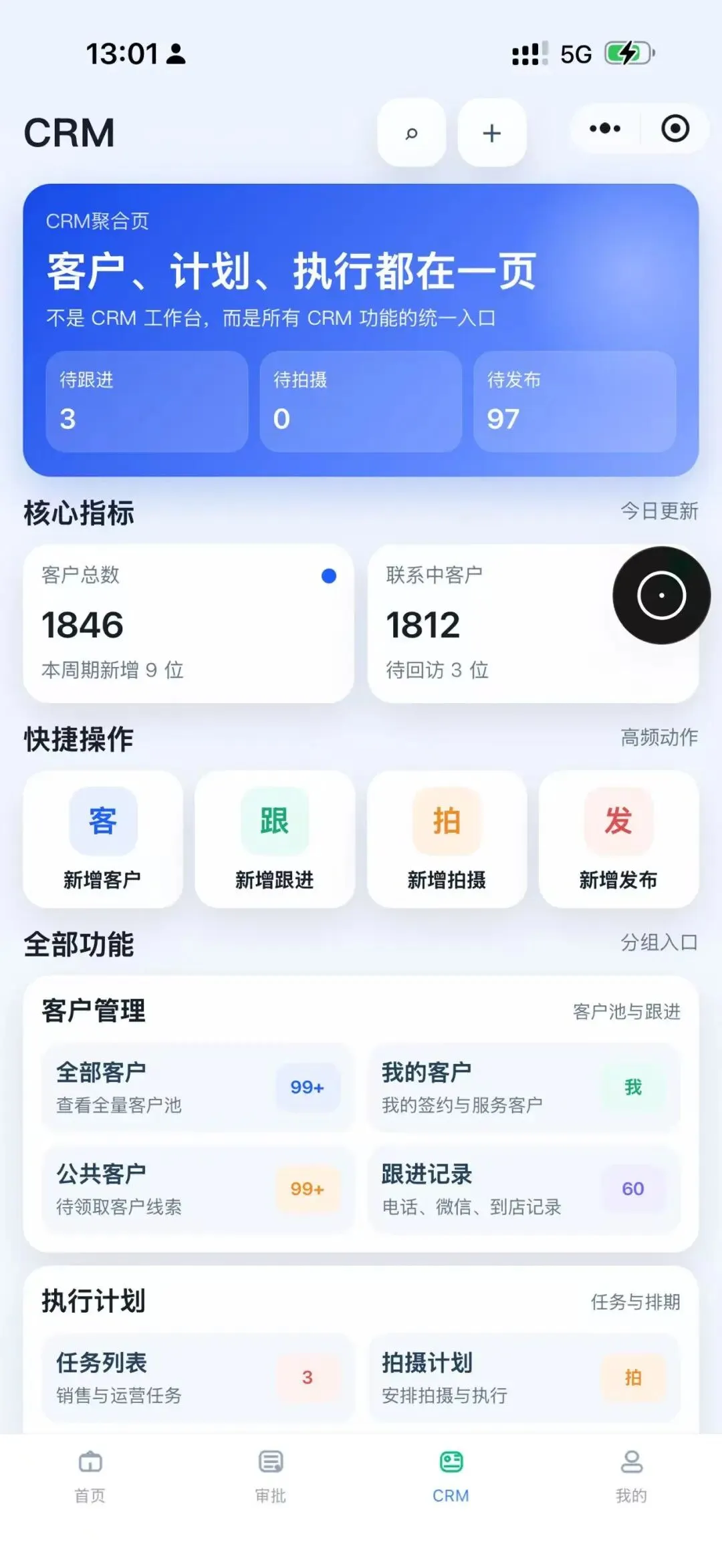This screenshot has height=1568, width=722.
Task: Tap the plus add button in header
Action: pyautogui.click(x=492, y=133)
